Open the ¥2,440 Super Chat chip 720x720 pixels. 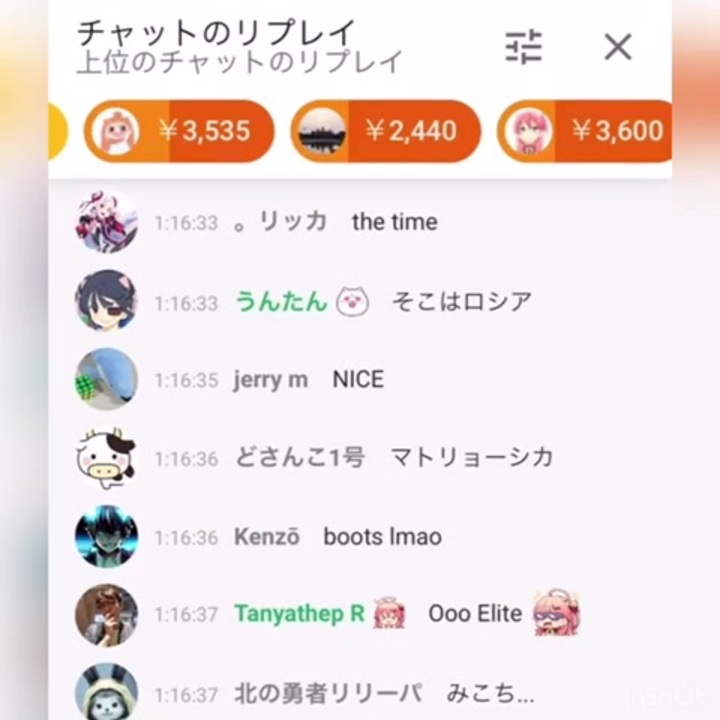[386, 131]
